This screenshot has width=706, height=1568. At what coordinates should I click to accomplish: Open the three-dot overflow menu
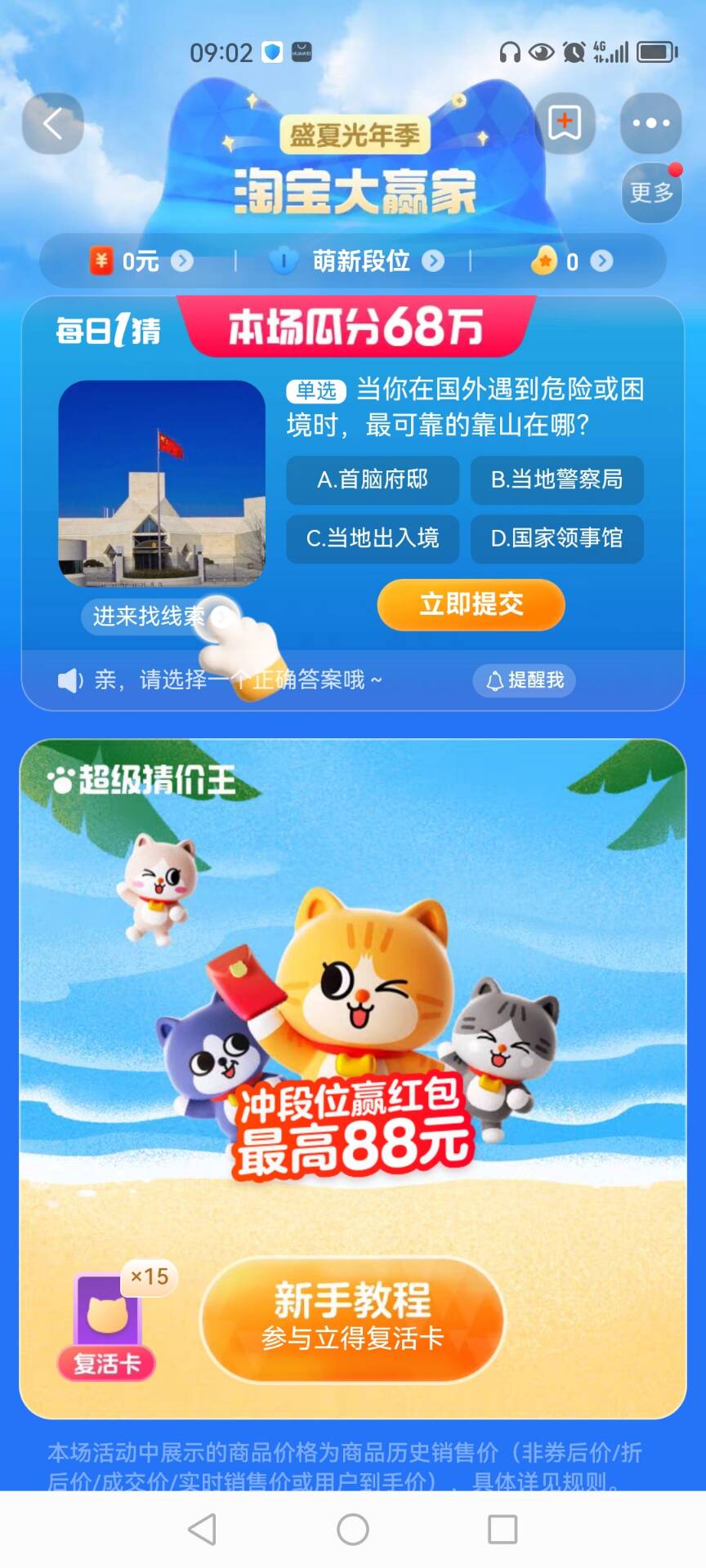[x=651, y=123]
